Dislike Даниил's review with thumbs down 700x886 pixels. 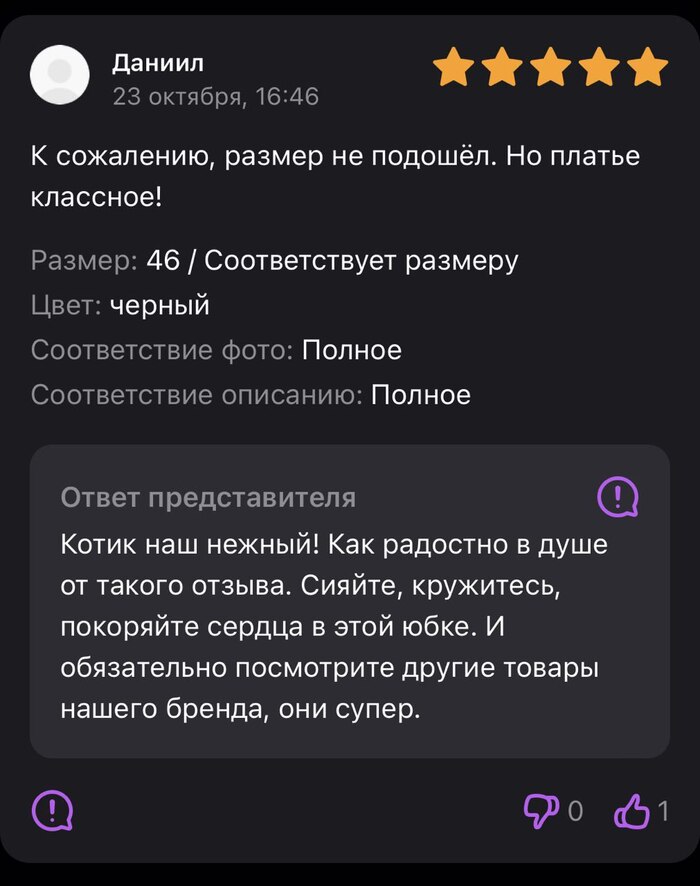click(541, 811)
